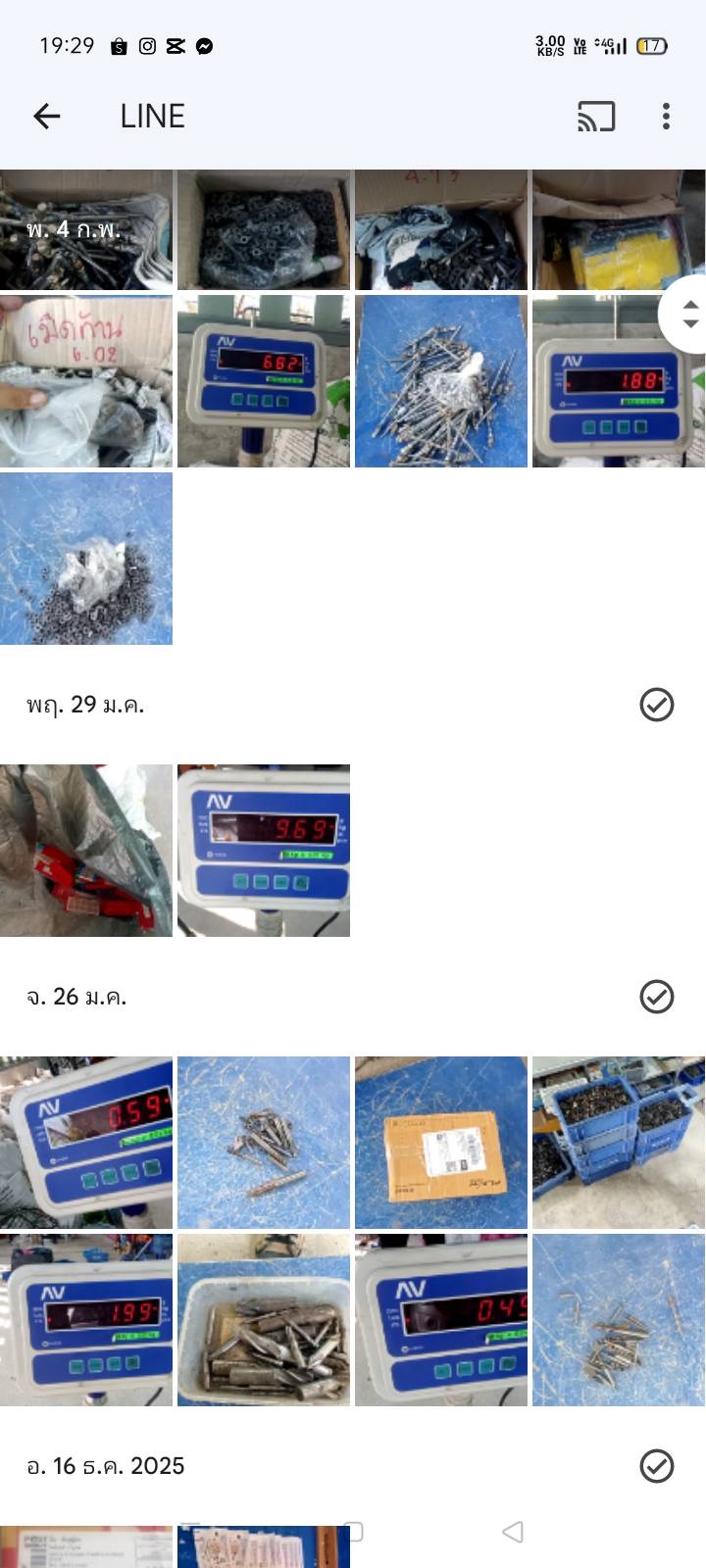Open the white tub of drill bits photo

263,1320
